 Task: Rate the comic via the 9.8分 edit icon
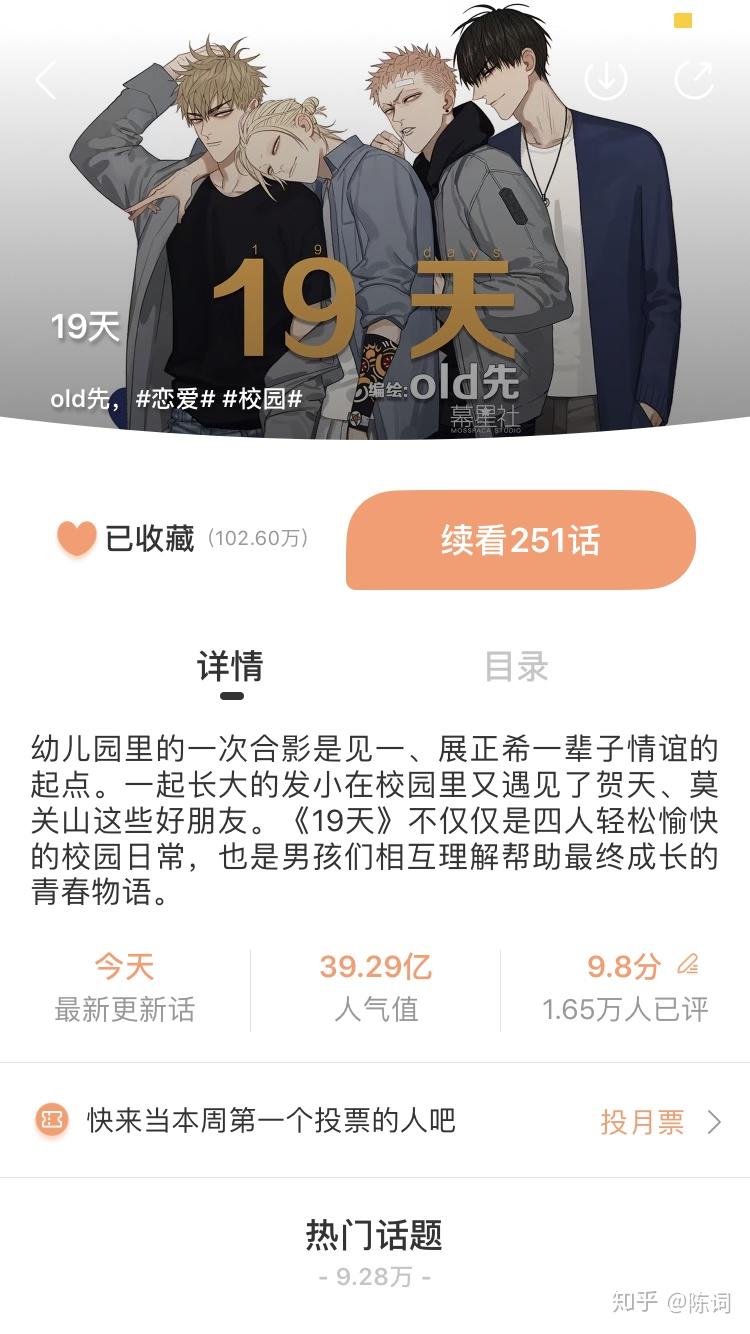pyautogui.click(x=687, y=965)
